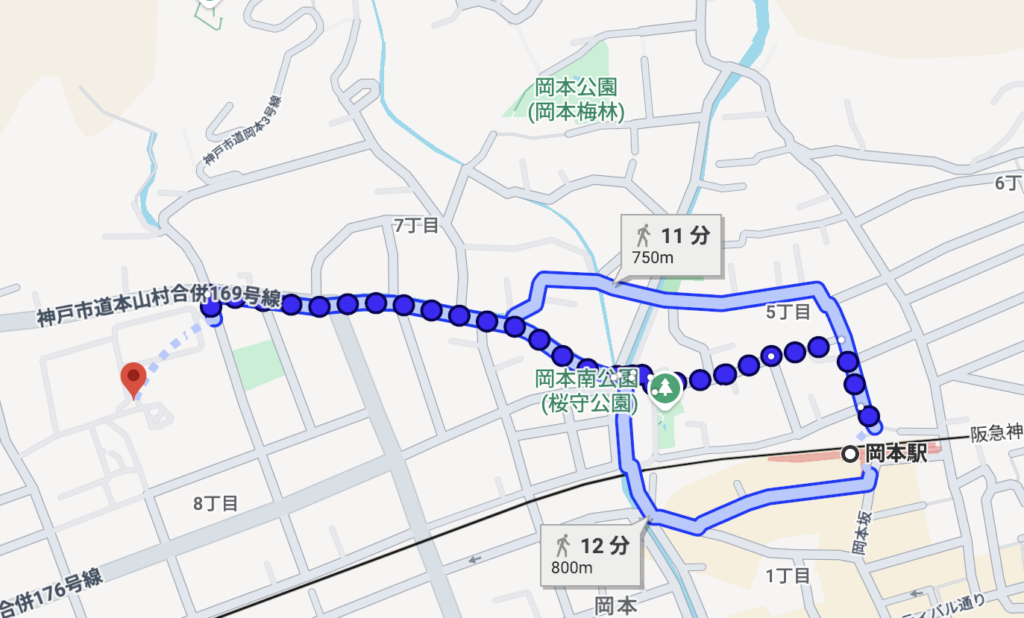Open the 岡本公園 (岡本梅林) place label
The image size is (1024, 618).
pos(576,103)
